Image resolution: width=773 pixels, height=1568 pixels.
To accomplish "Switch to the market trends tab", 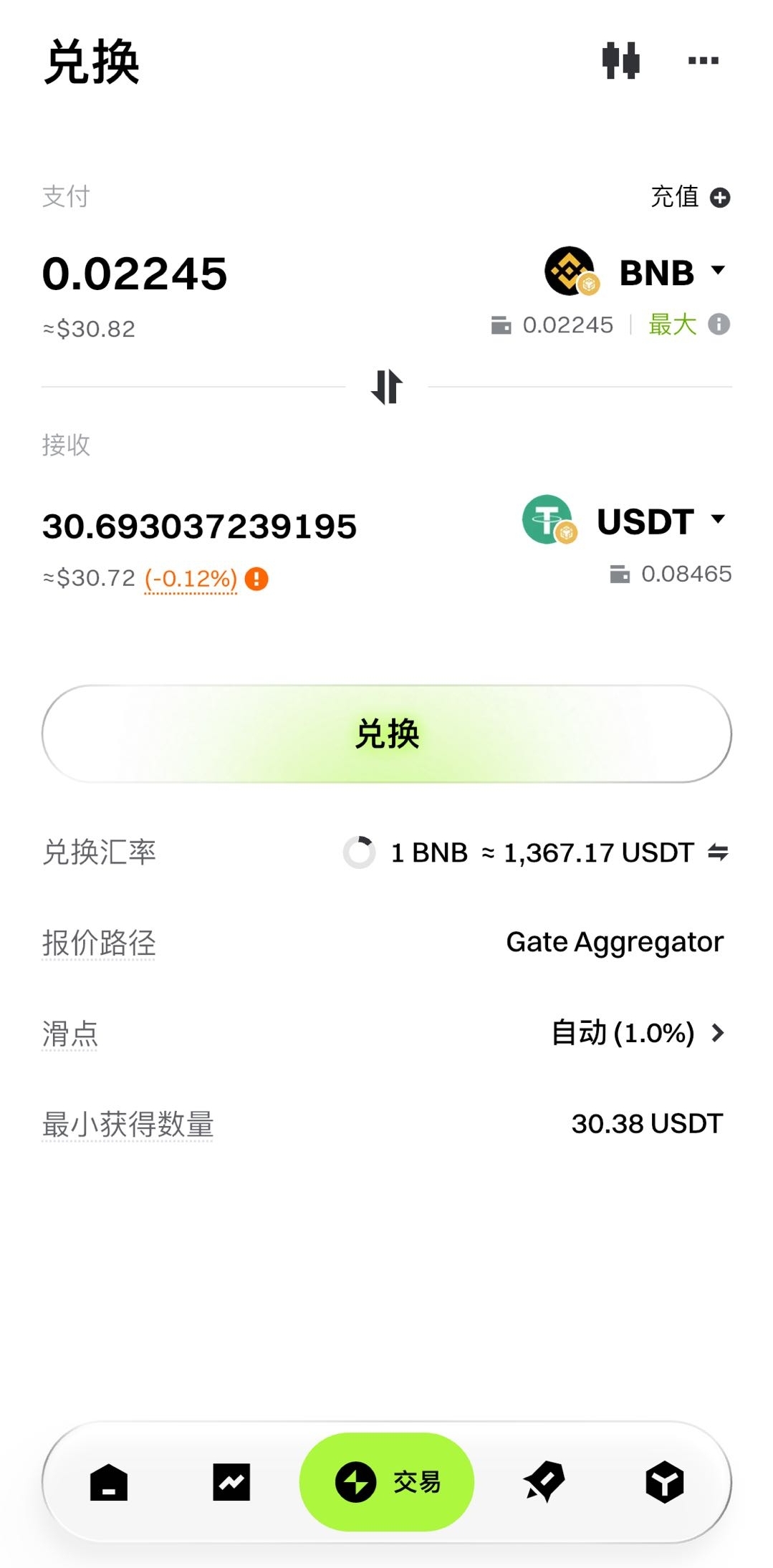I will [x=231, y=1482].
